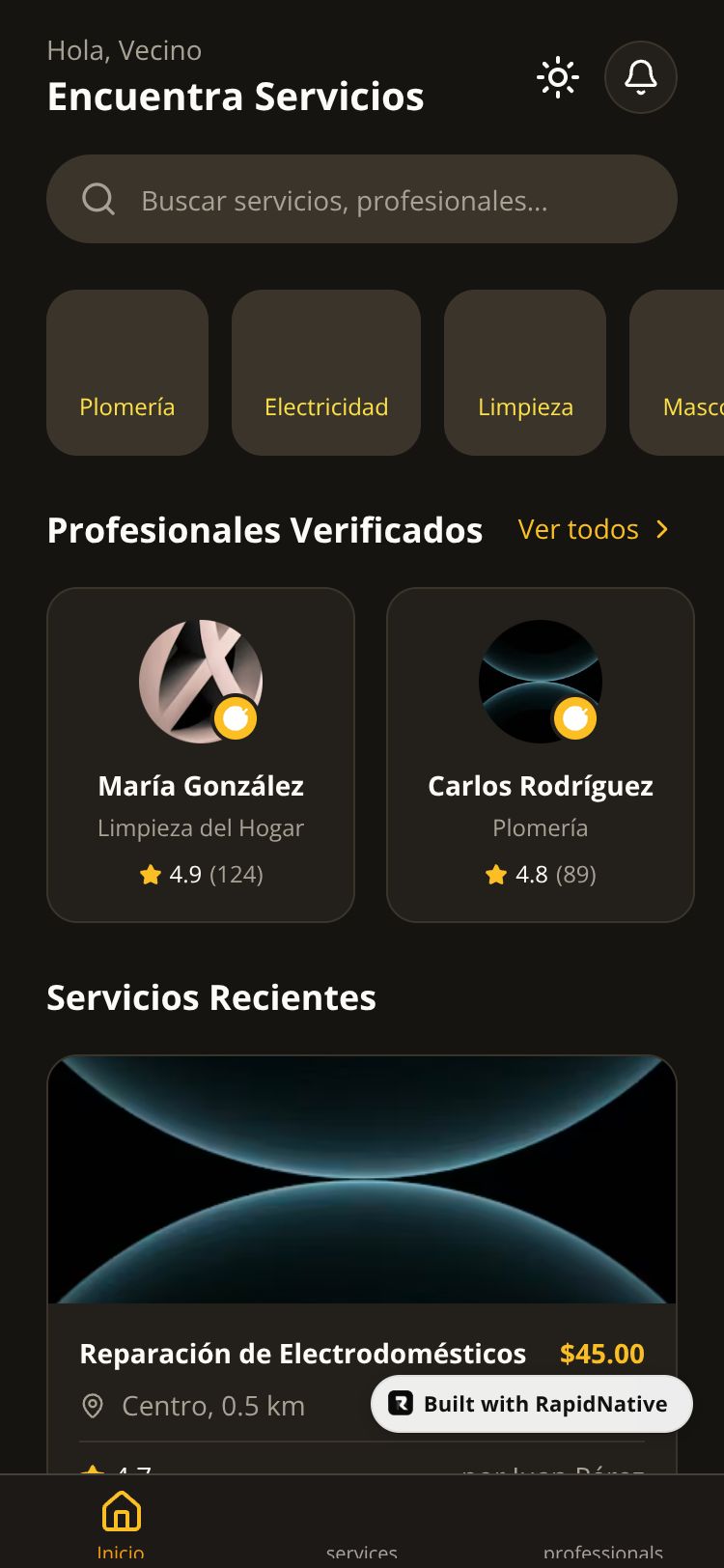Toggle the light theme sun icon
Viewport: 724px width, 1568px height.
coord(558,77)
